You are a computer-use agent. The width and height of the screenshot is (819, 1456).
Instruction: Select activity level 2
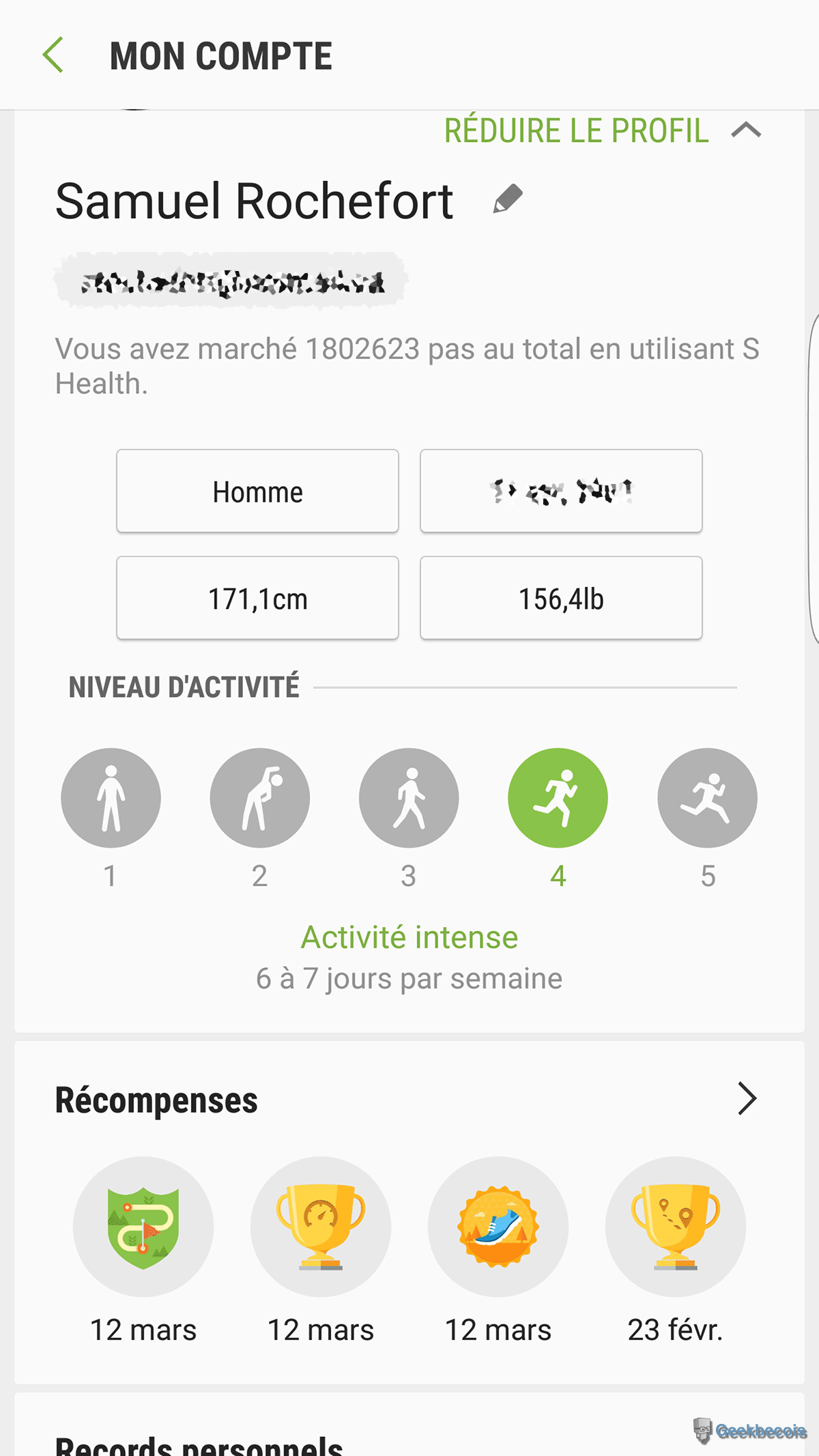point(259,798)
